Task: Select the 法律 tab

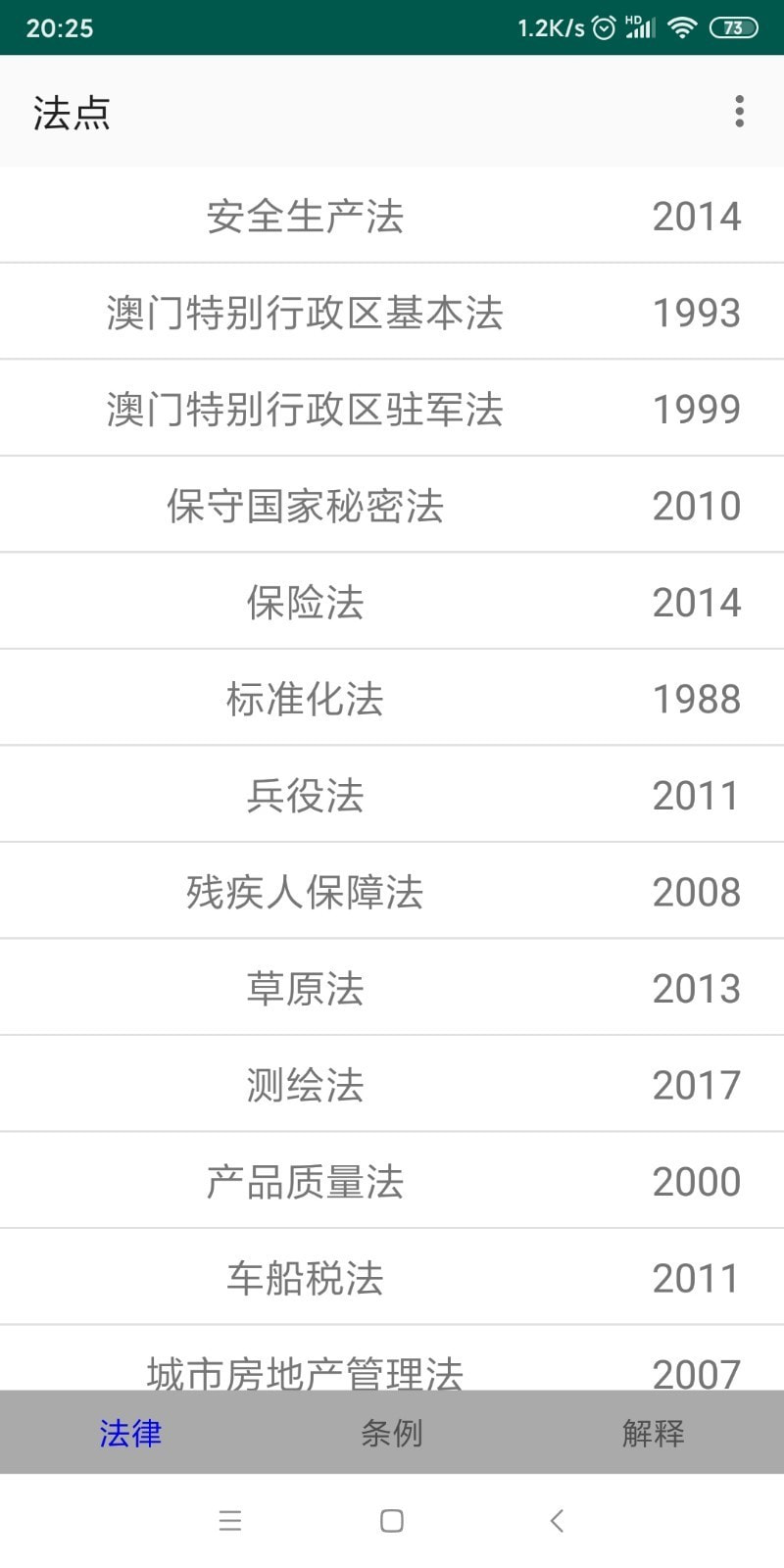Action: click(129, 1433)
